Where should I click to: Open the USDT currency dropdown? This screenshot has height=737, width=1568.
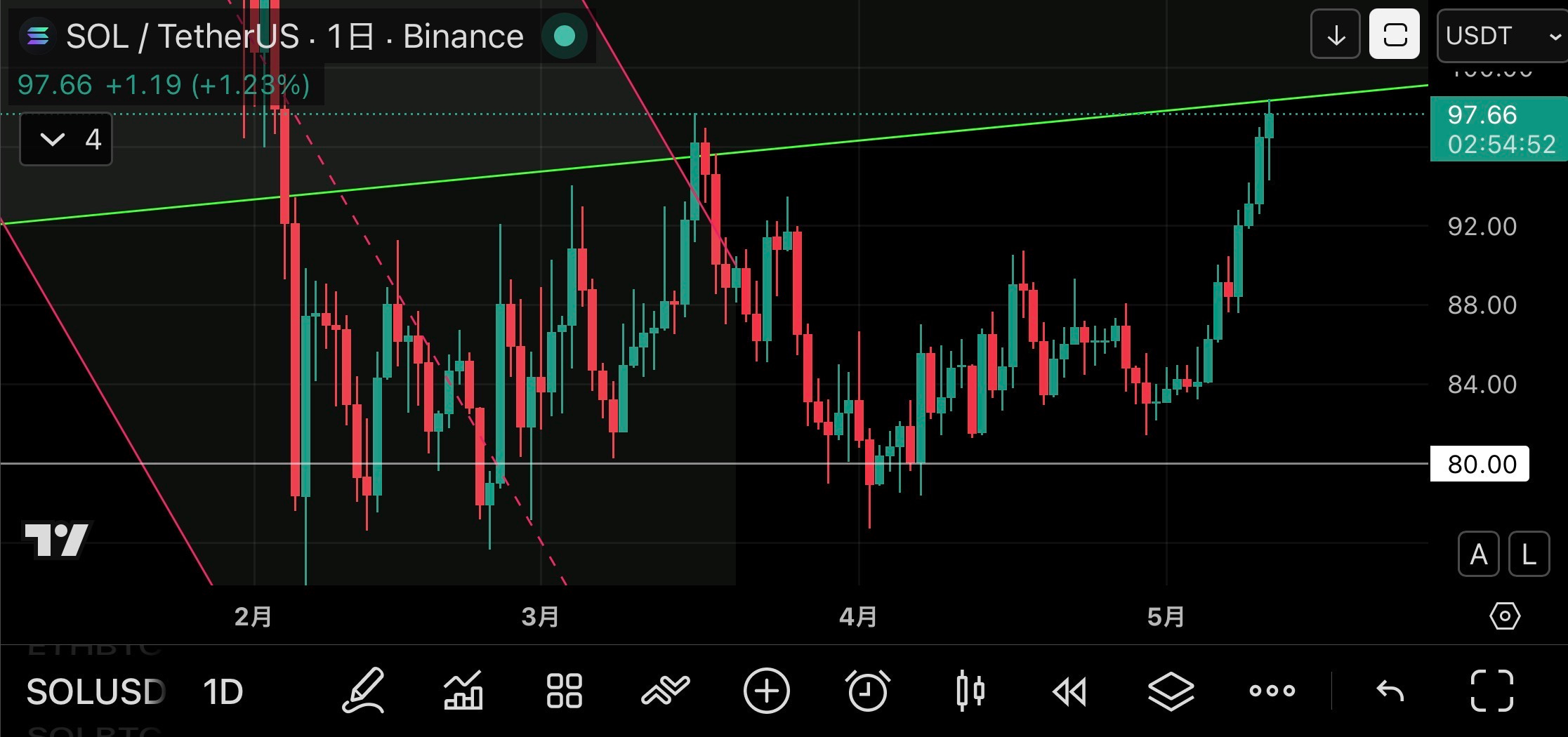pyautogui.click(x=1503, y=35)
